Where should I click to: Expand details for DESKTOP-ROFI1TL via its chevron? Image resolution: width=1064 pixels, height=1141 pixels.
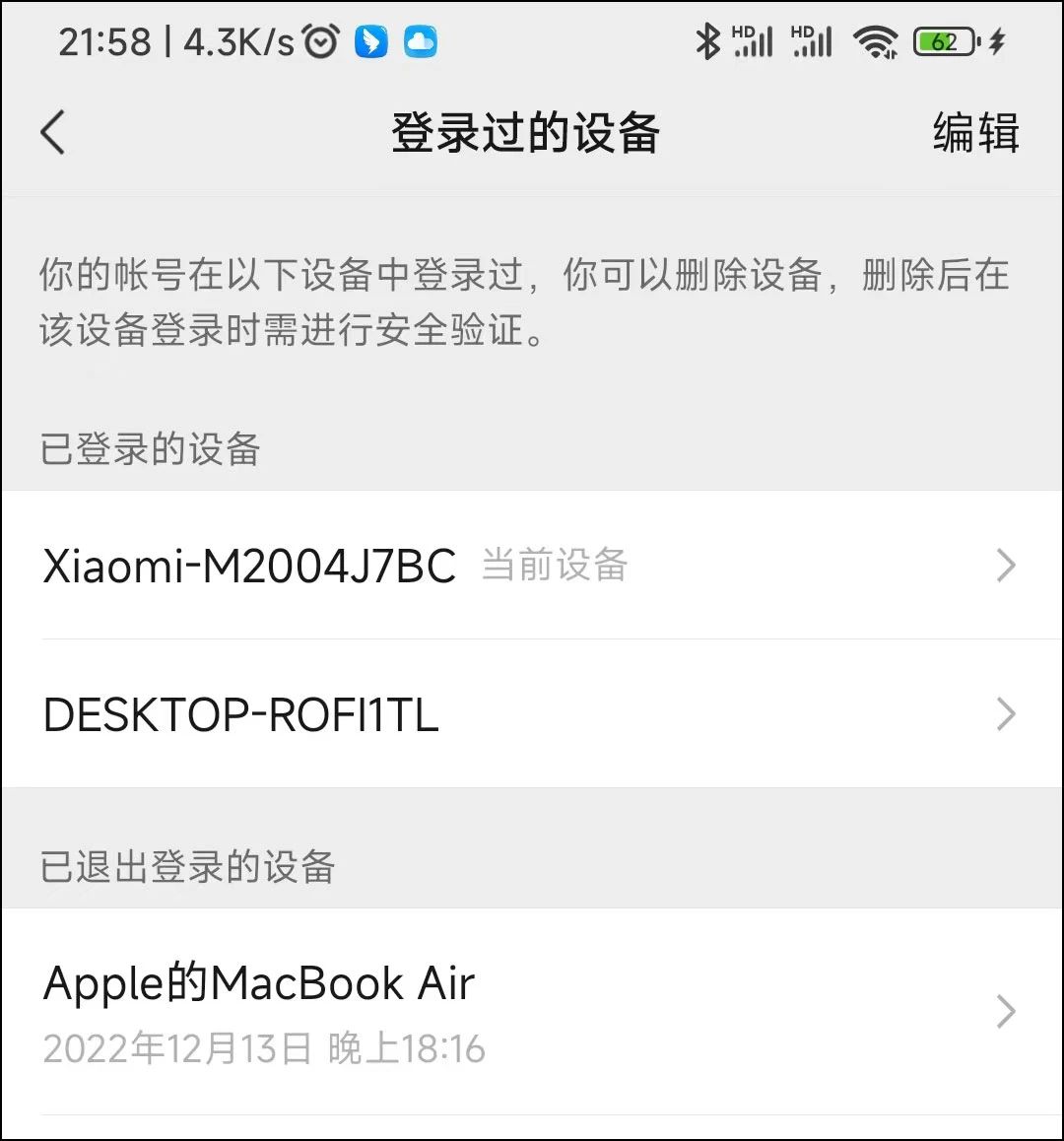tap(1006, 713)
